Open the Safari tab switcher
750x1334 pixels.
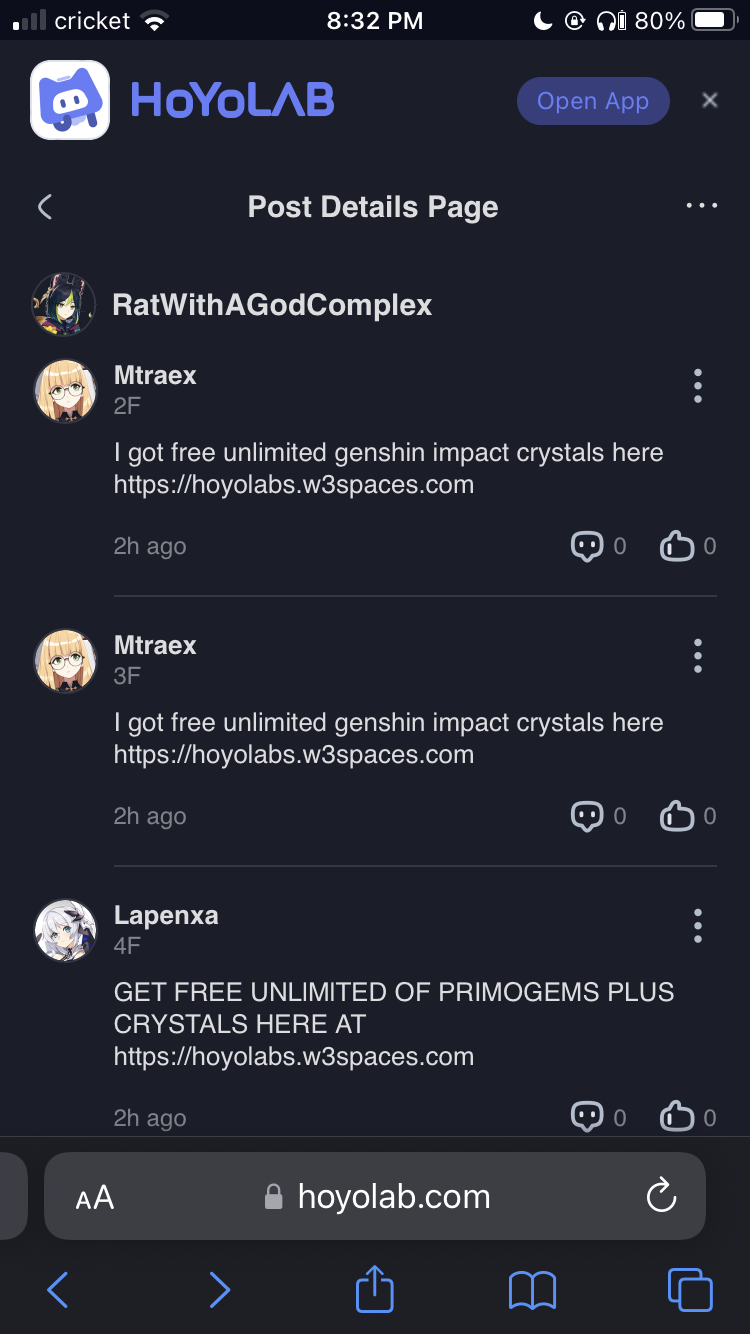coord(688,1290)
